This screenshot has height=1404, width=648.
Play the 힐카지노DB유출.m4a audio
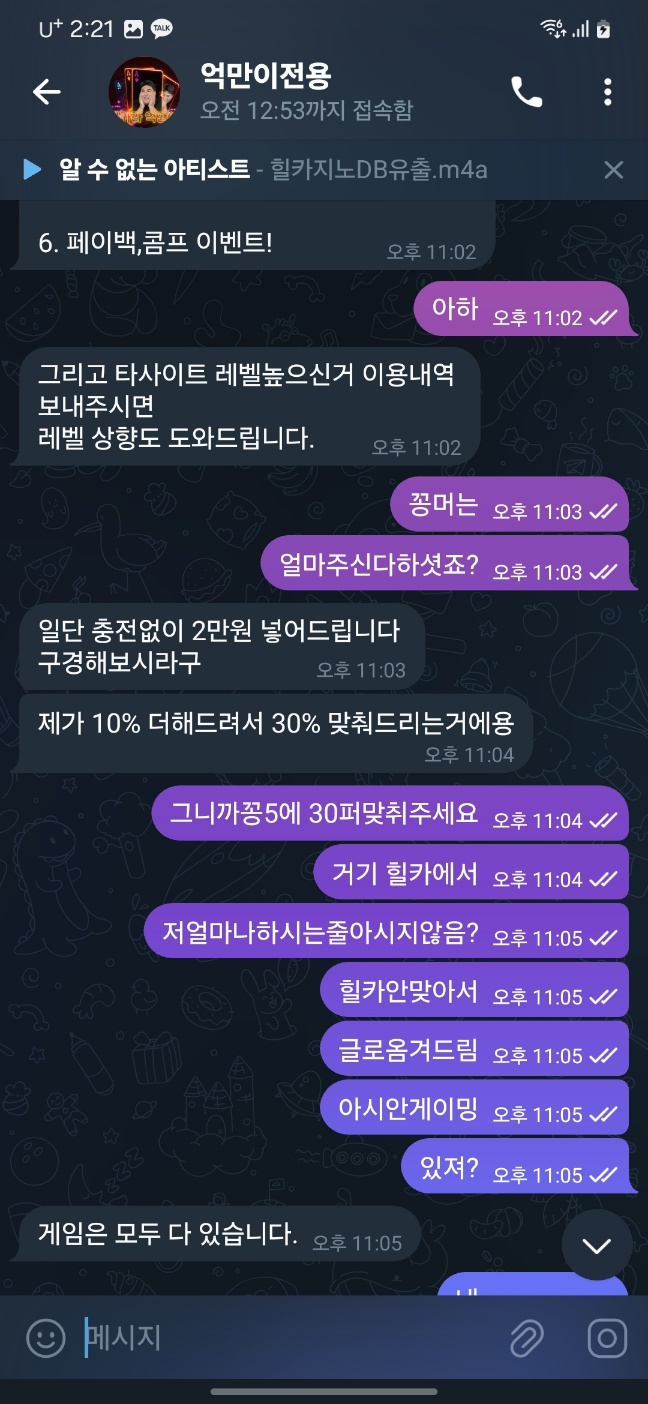pos(32,170)
